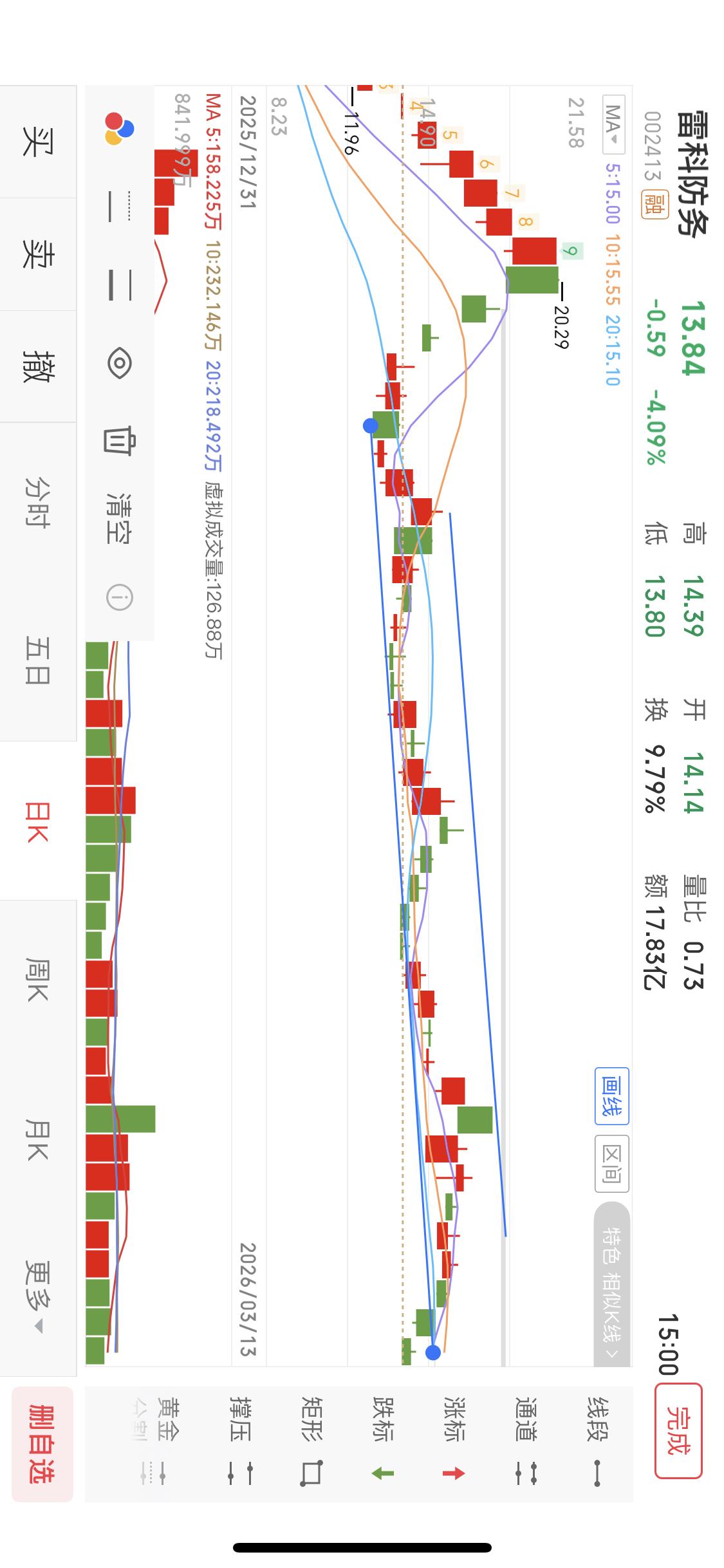Tap the blue endpoint handle of the trendline
The height and width of the screenshot is (1568, 724).
[x=369, y=425]
